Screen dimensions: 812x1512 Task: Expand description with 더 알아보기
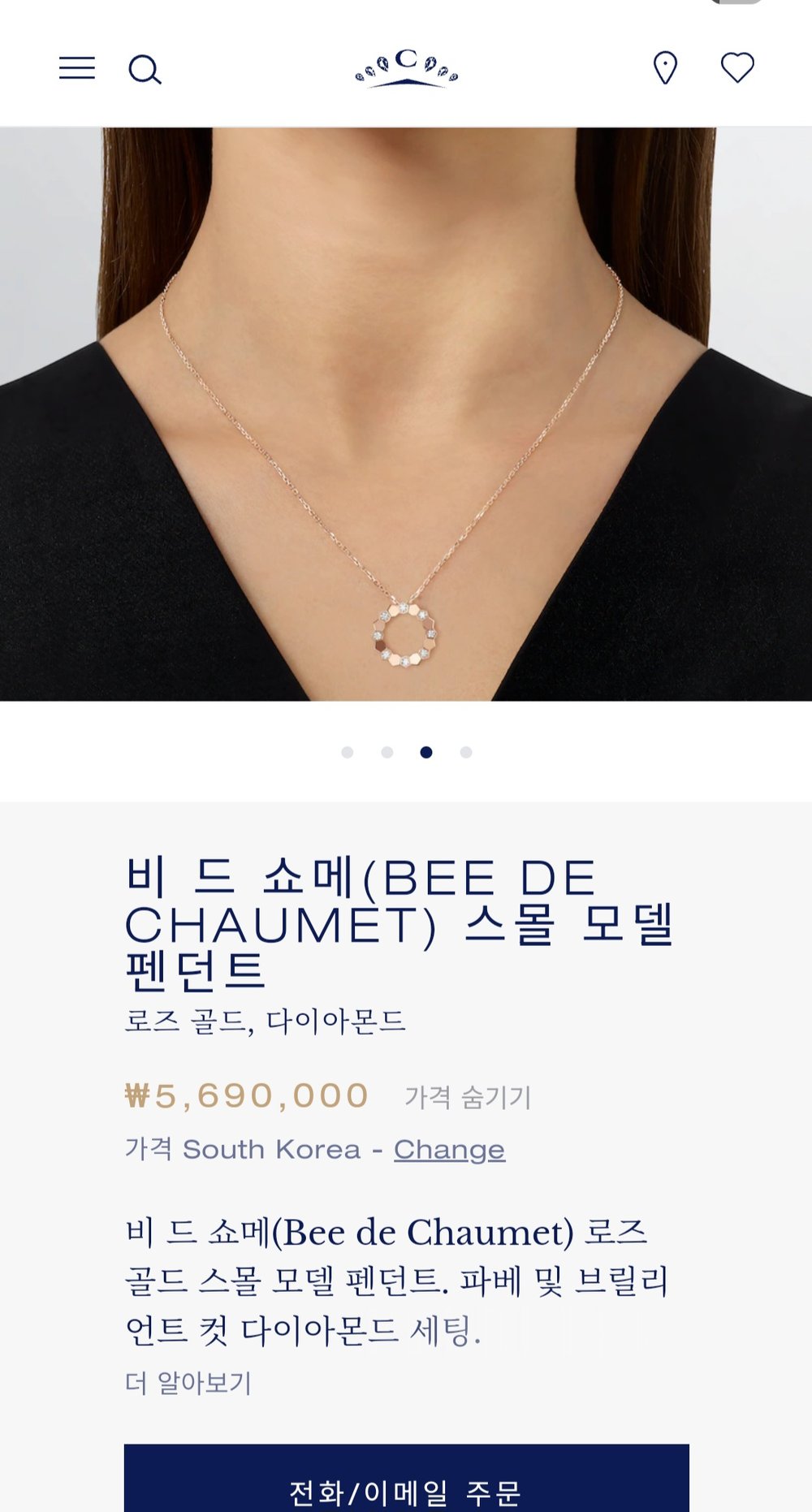(188, 1383)
